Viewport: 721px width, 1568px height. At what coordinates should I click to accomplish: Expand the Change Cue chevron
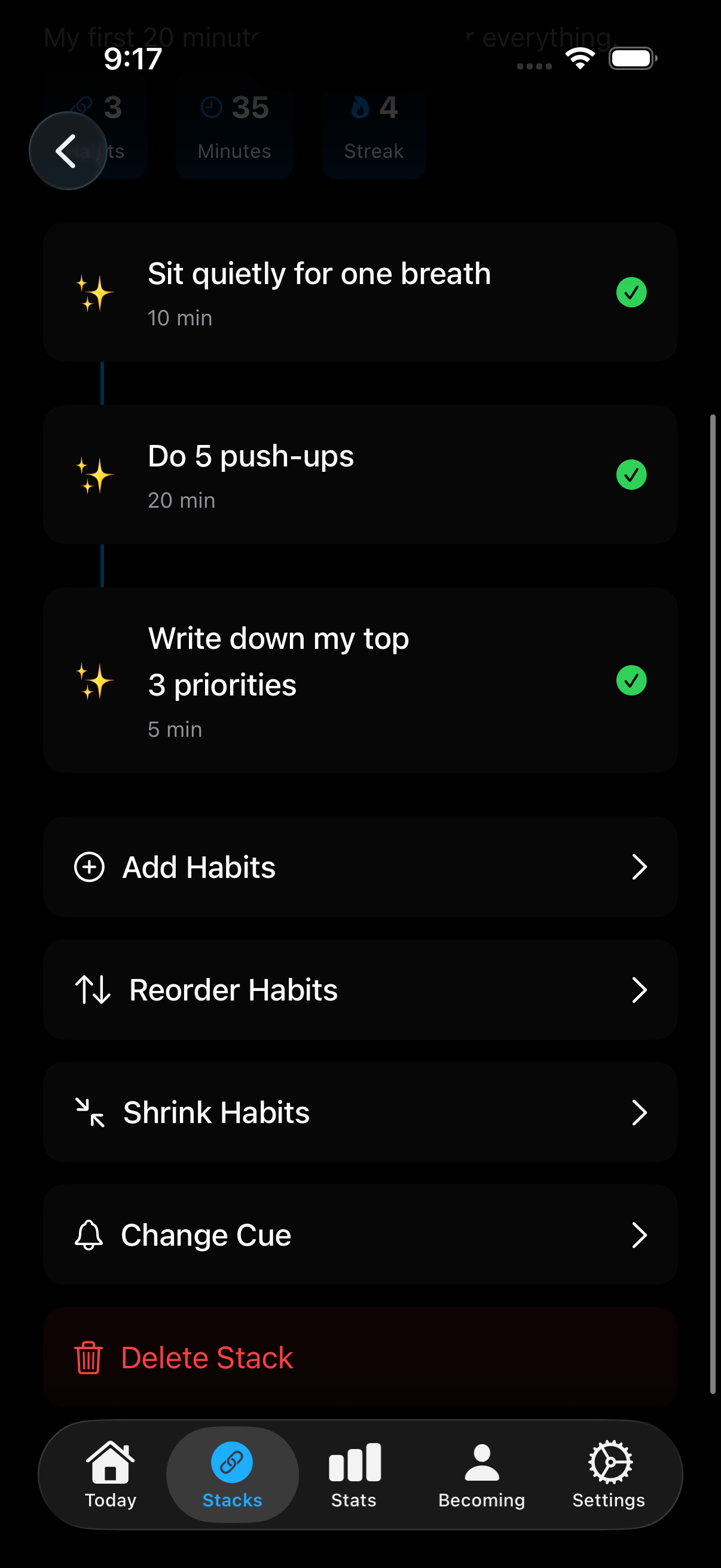tap(640, 1235)
